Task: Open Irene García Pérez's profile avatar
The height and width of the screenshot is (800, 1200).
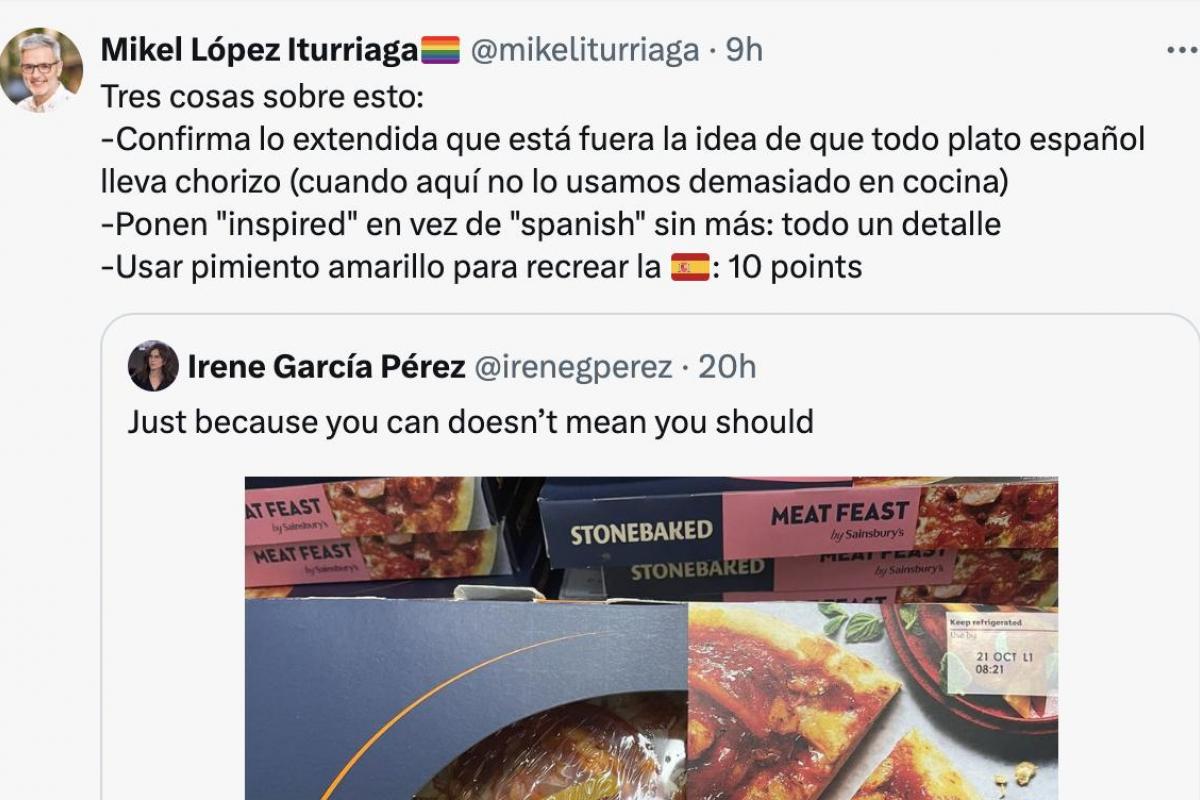Action: point(153,366)
